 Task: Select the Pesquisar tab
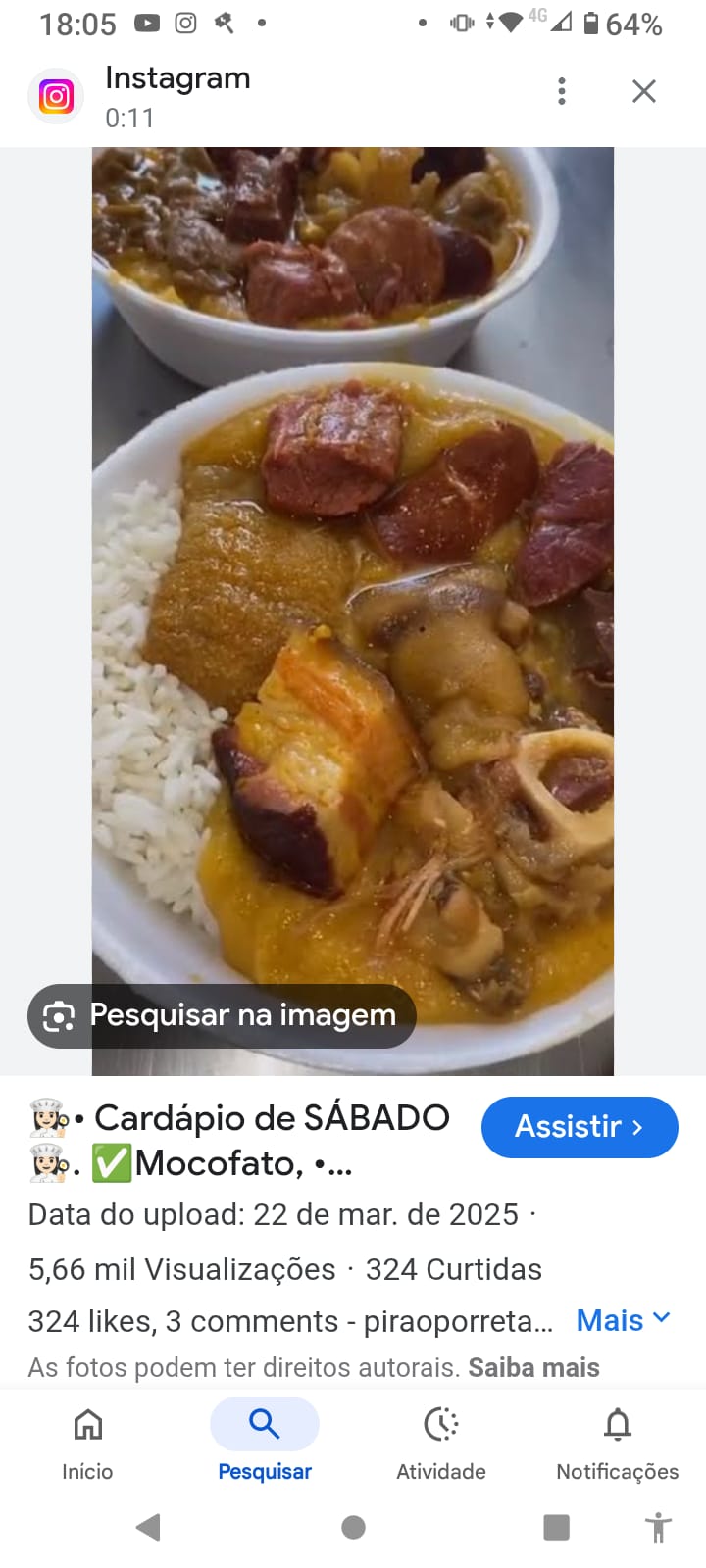click(x=265, y=1443)
